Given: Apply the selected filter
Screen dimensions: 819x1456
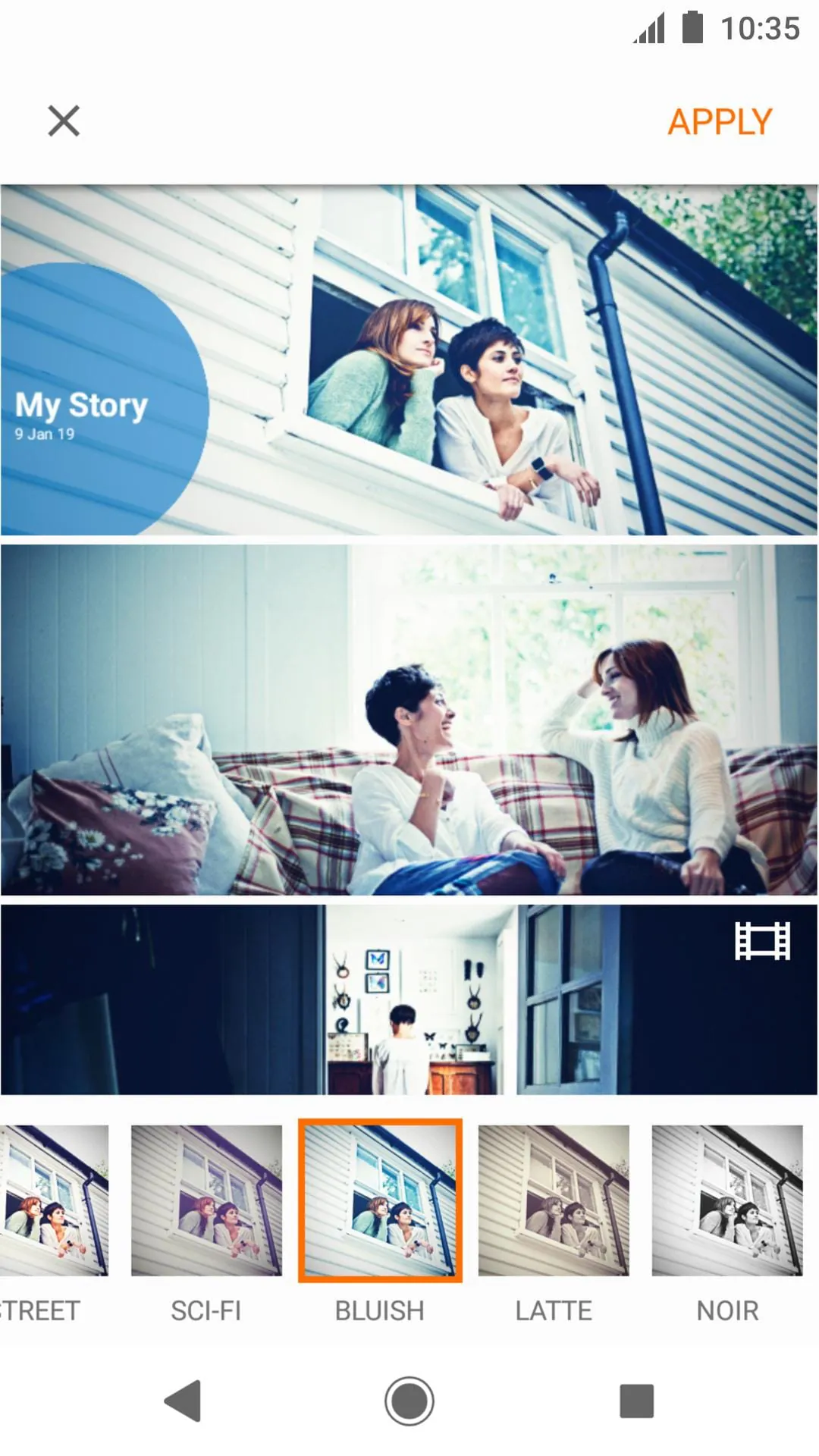Looking at the screenshot, I should (x=719, y=122).
